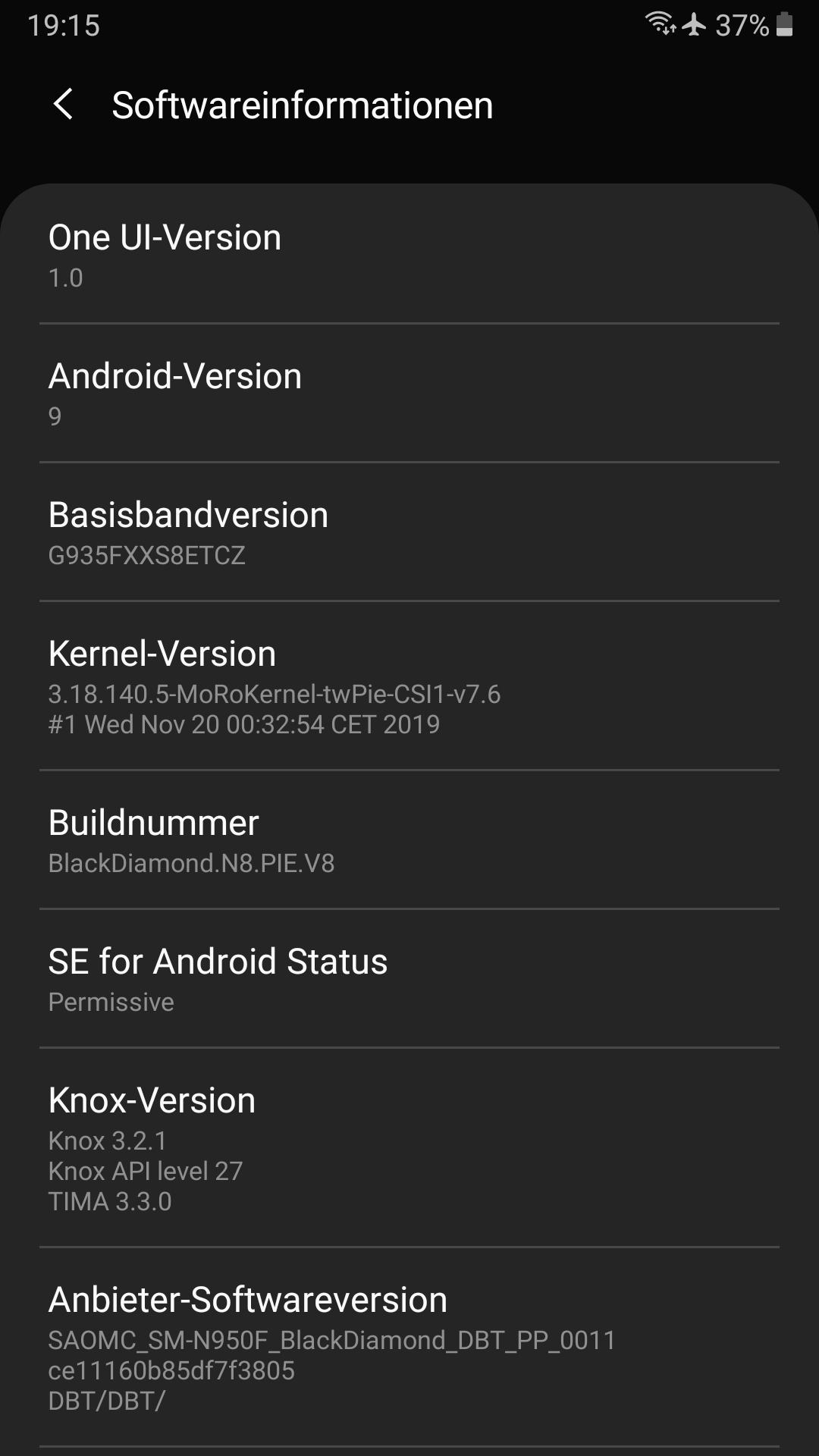
Task: Select SE for Android Status
Action: [x=409, y=979]
